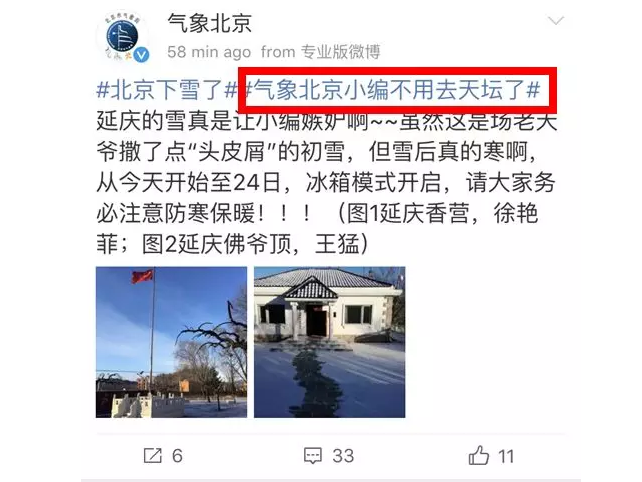View the flag and snow photo
This screenshot has height=482, width=642.
170,343
